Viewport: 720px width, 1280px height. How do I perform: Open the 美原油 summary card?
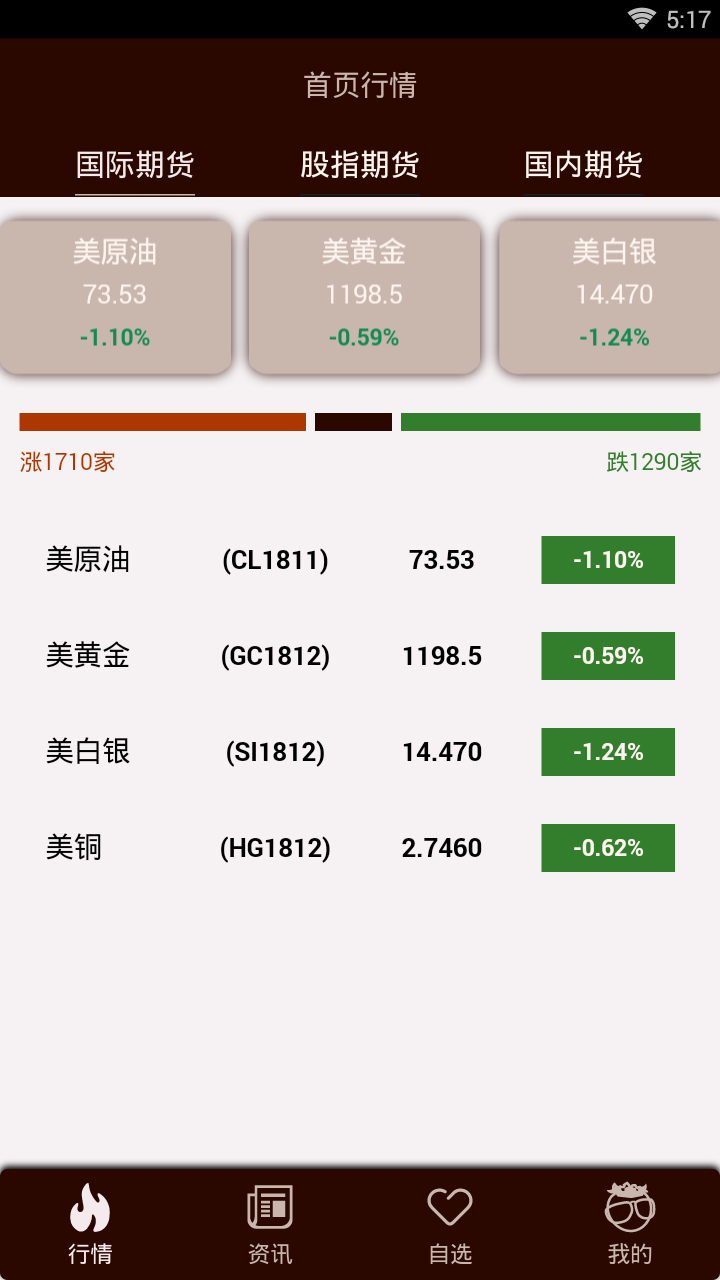click(116, 296)
